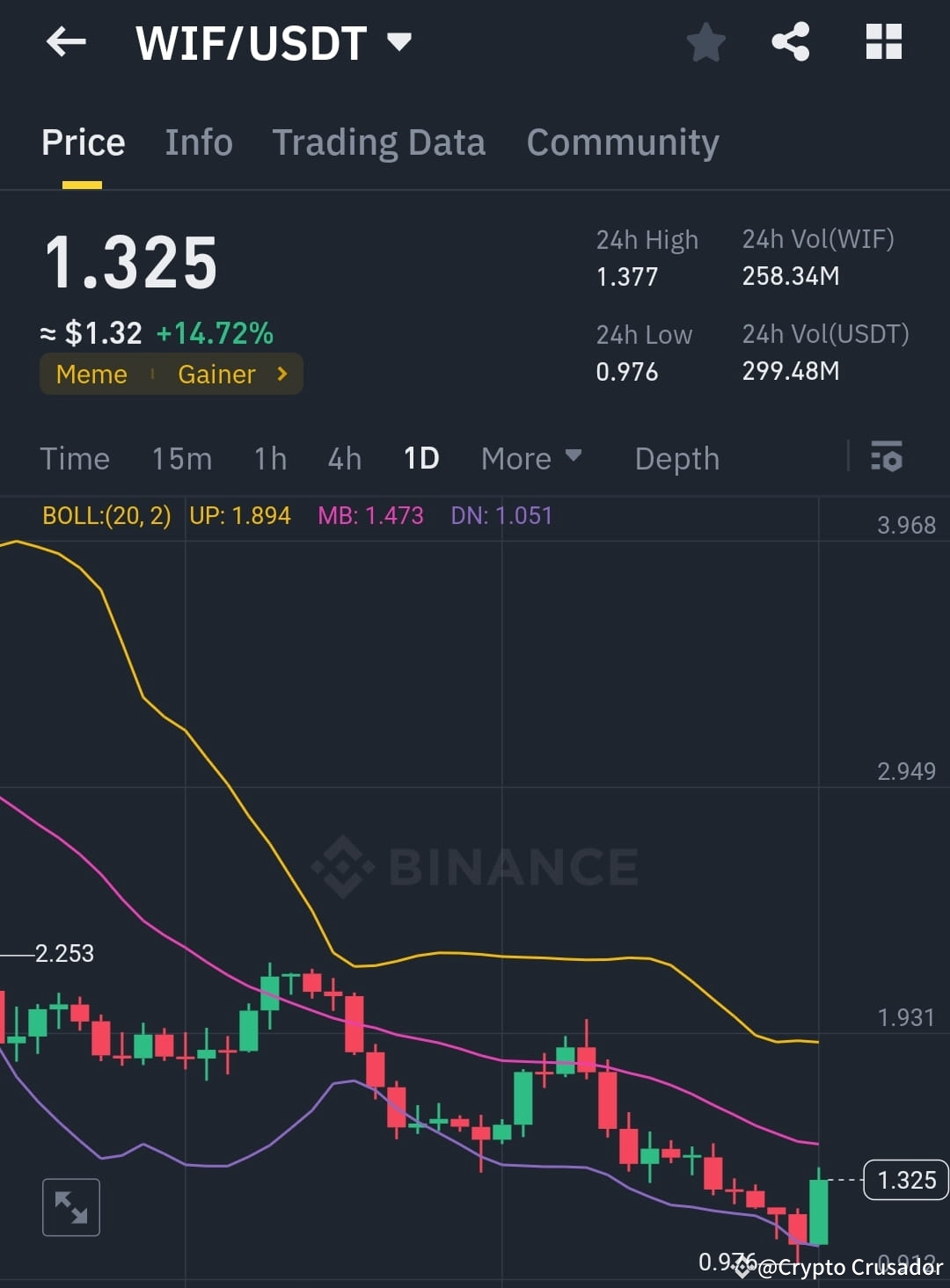Share the WIF/USDT chart
Image resolution: width=950 pixels, height=1288 pixels.
[789, 40]
